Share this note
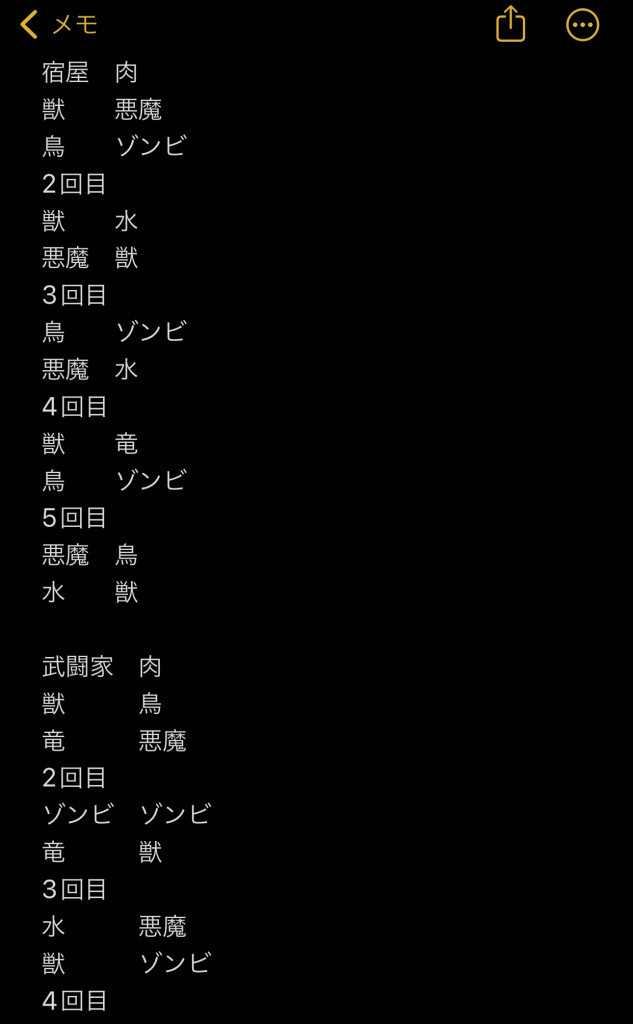 pyautogui.click(x=510, y=24)
